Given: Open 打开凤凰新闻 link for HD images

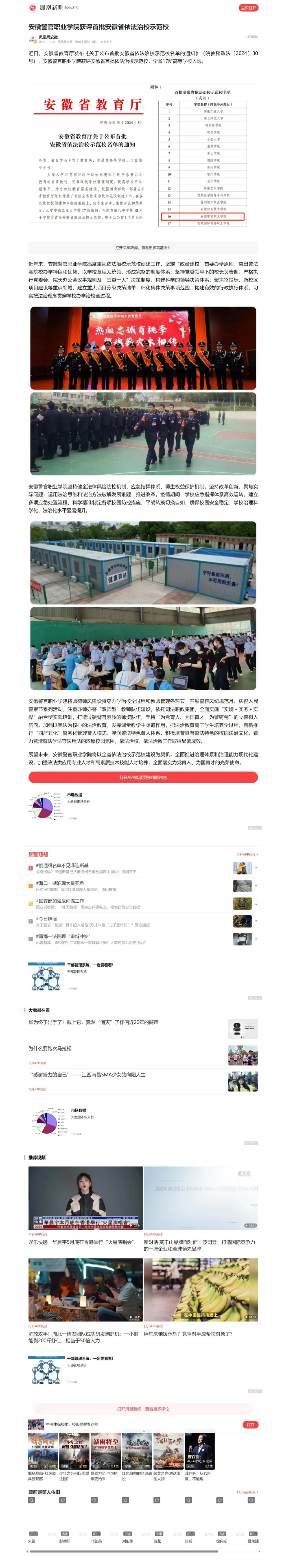Looking at the screenshot, I should (x=143, y=248).
